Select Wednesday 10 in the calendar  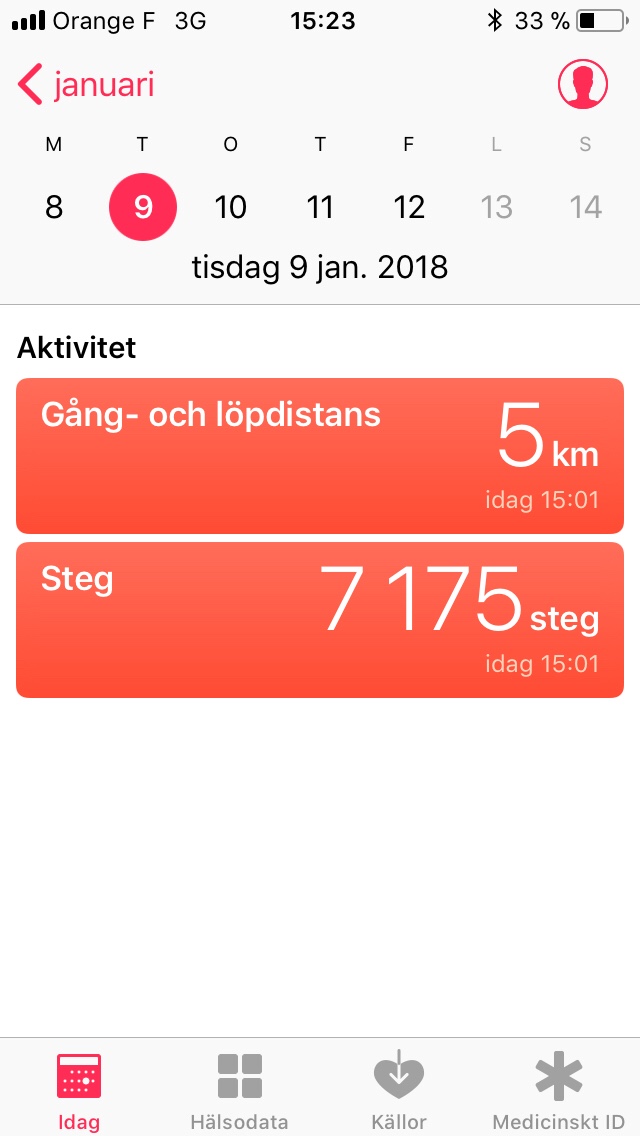[x=231, y=207]
